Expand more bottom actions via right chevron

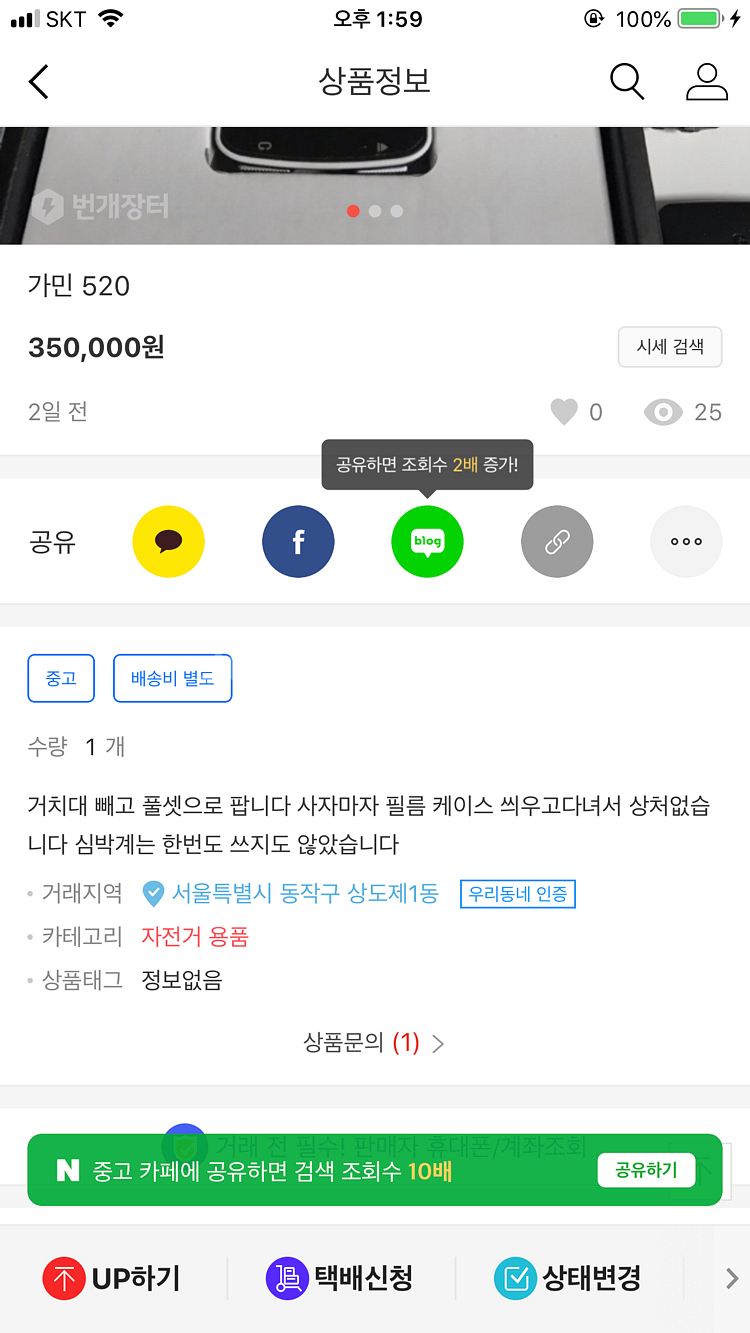point(729,1278)
